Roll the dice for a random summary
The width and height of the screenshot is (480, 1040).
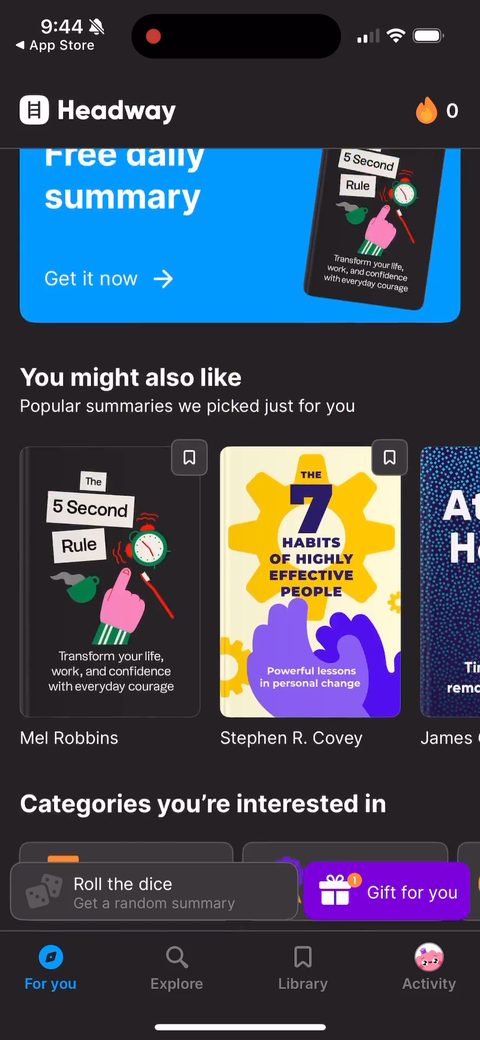154,892
